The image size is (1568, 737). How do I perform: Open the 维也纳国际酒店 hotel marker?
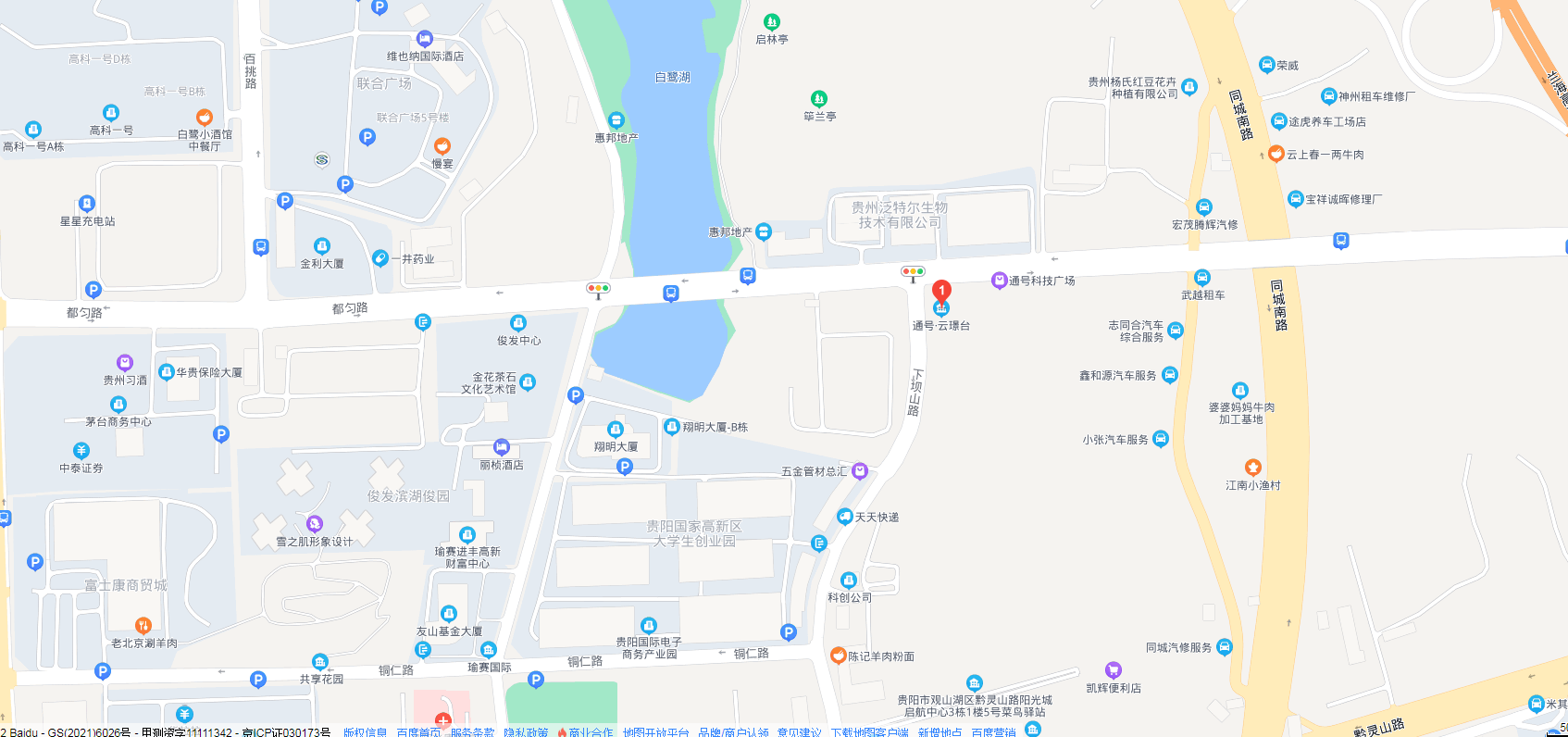425,39
